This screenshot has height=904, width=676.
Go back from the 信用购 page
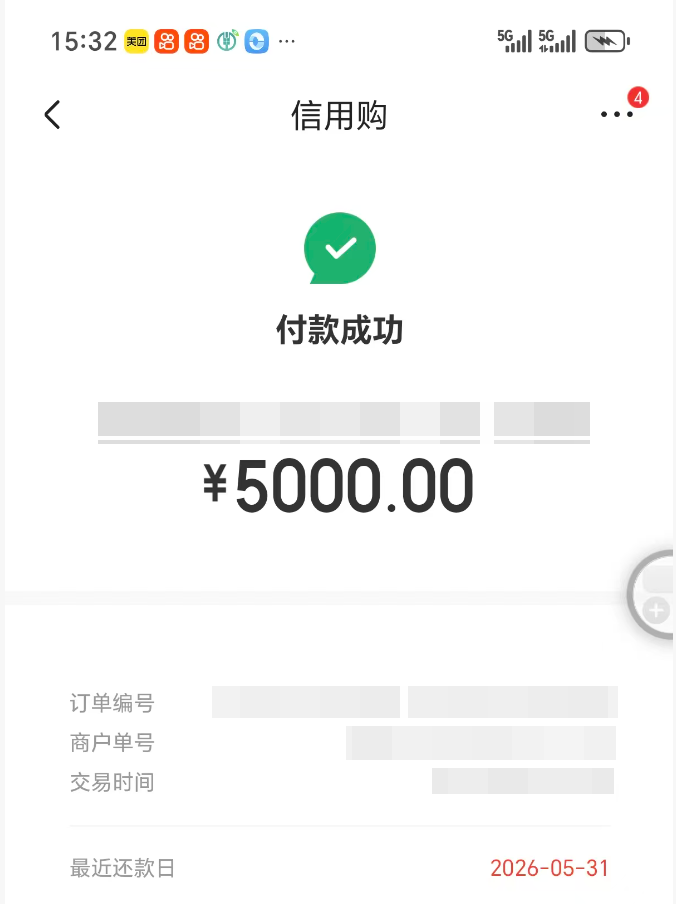(52, 115)
